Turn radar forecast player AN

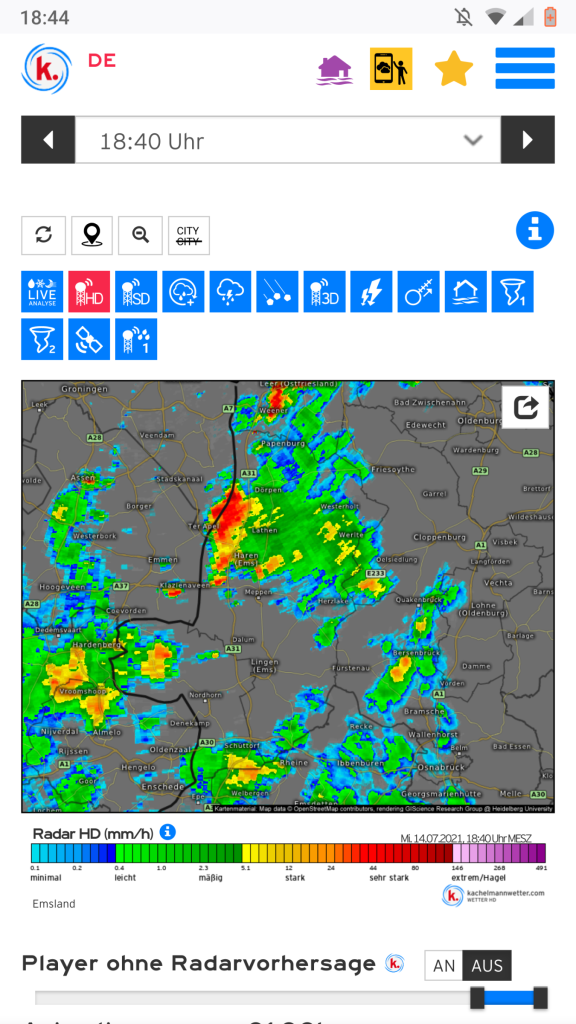(444, 965)
